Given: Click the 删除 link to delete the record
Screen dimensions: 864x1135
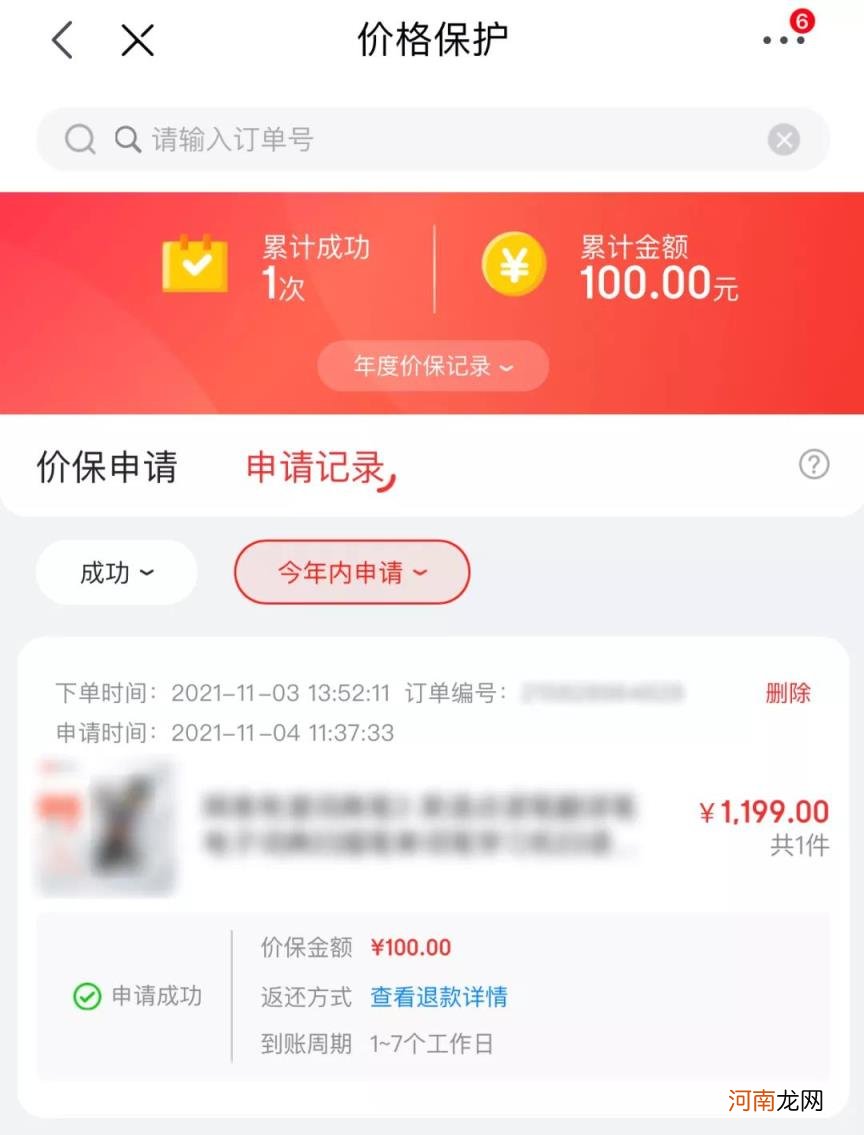Looking at the screenshot, I should [x=789, y=694].
